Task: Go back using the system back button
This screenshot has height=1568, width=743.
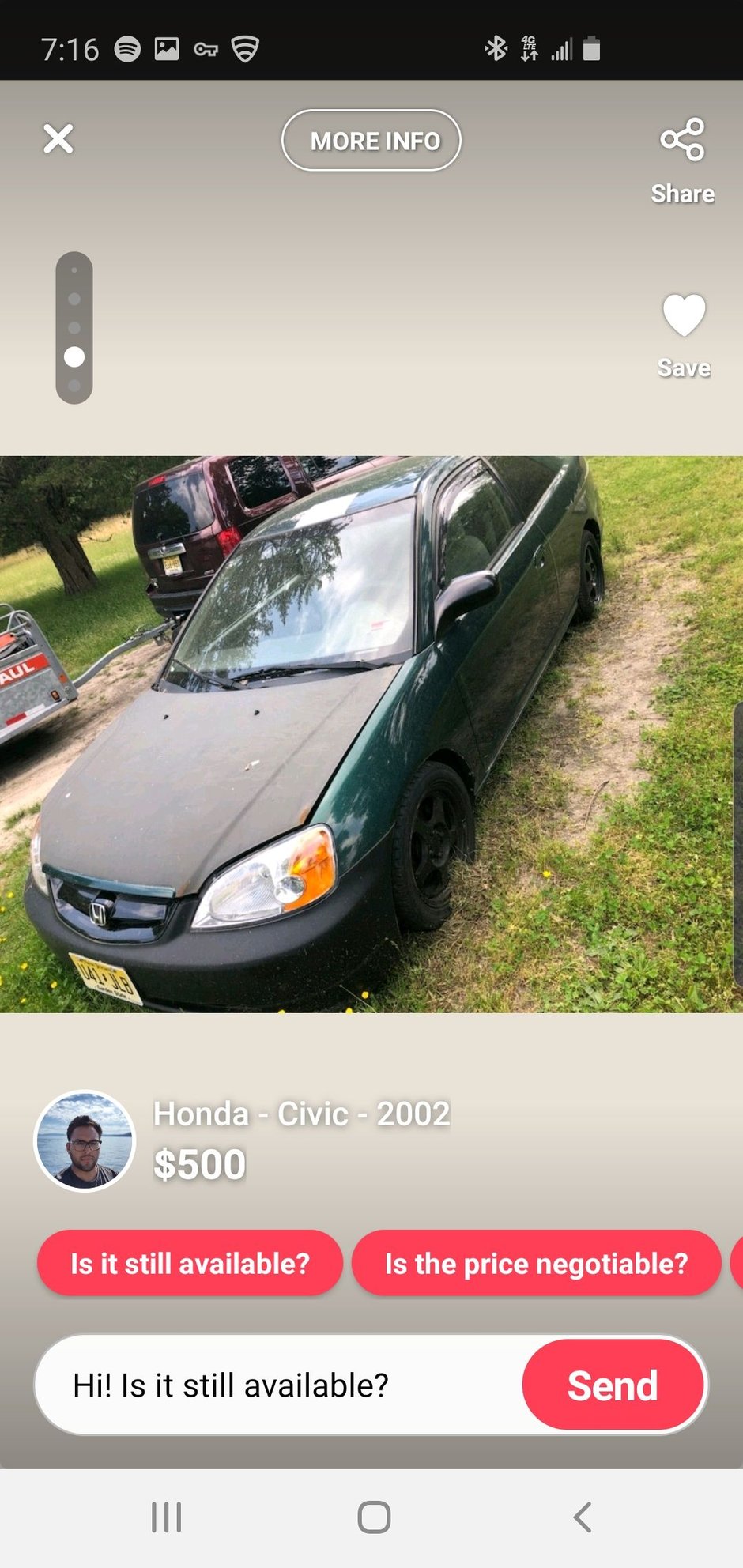Action: tap(583, 1517)
